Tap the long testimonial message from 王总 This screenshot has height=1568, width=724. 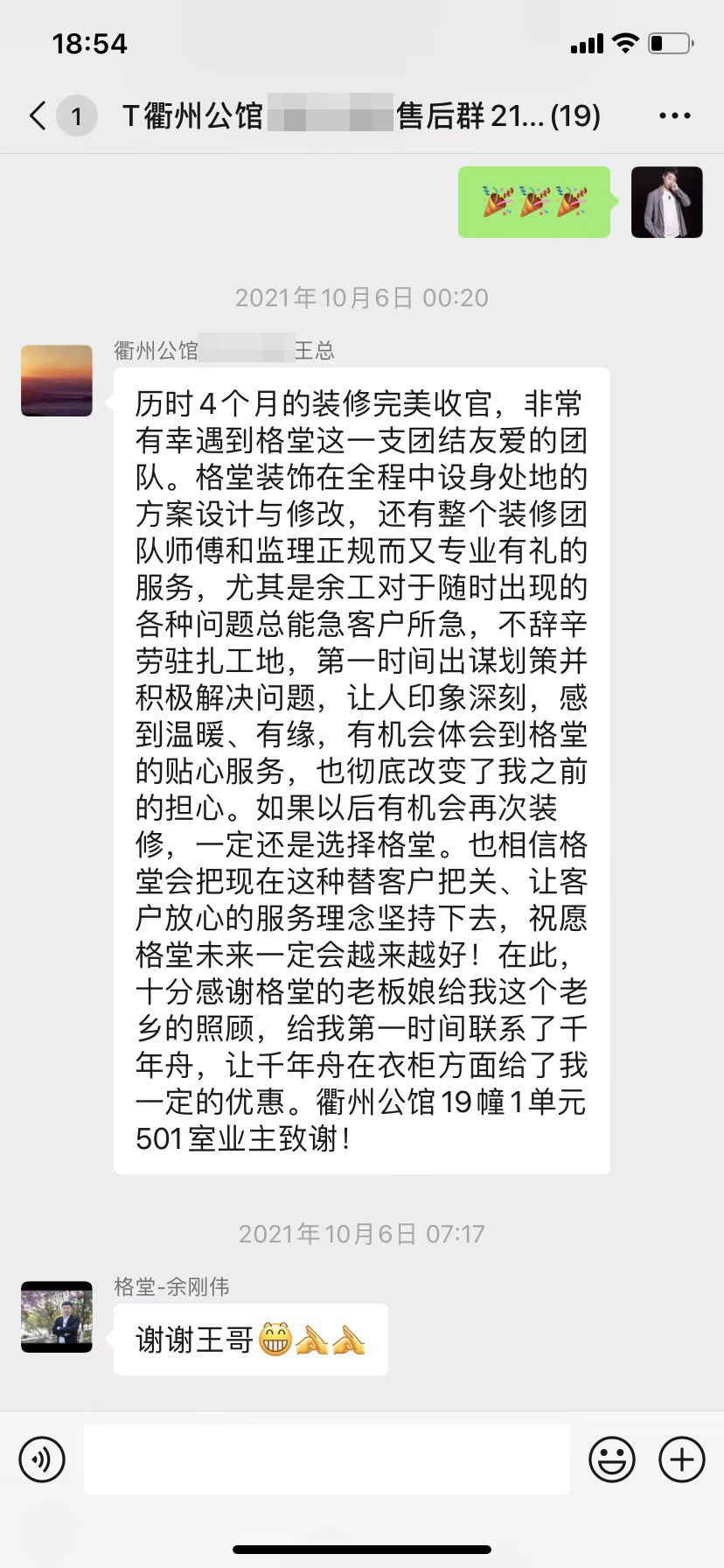[x=361, y=770]
